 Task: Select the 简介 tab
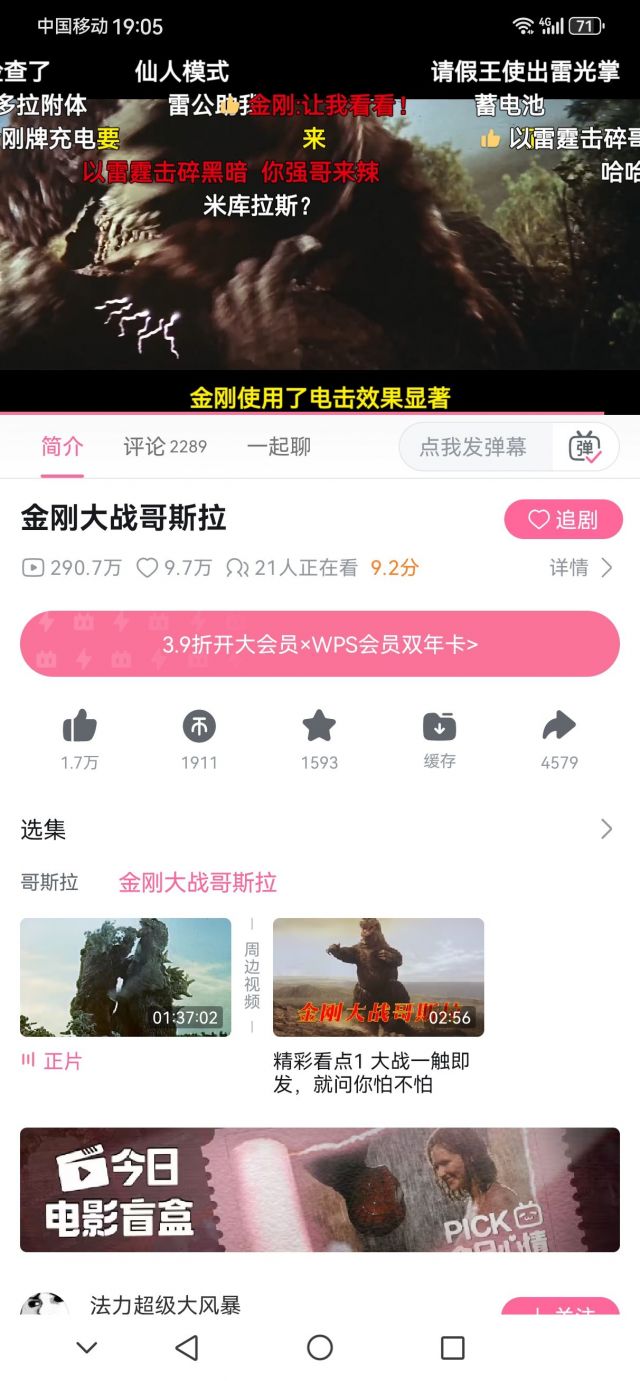click(62, 447)
